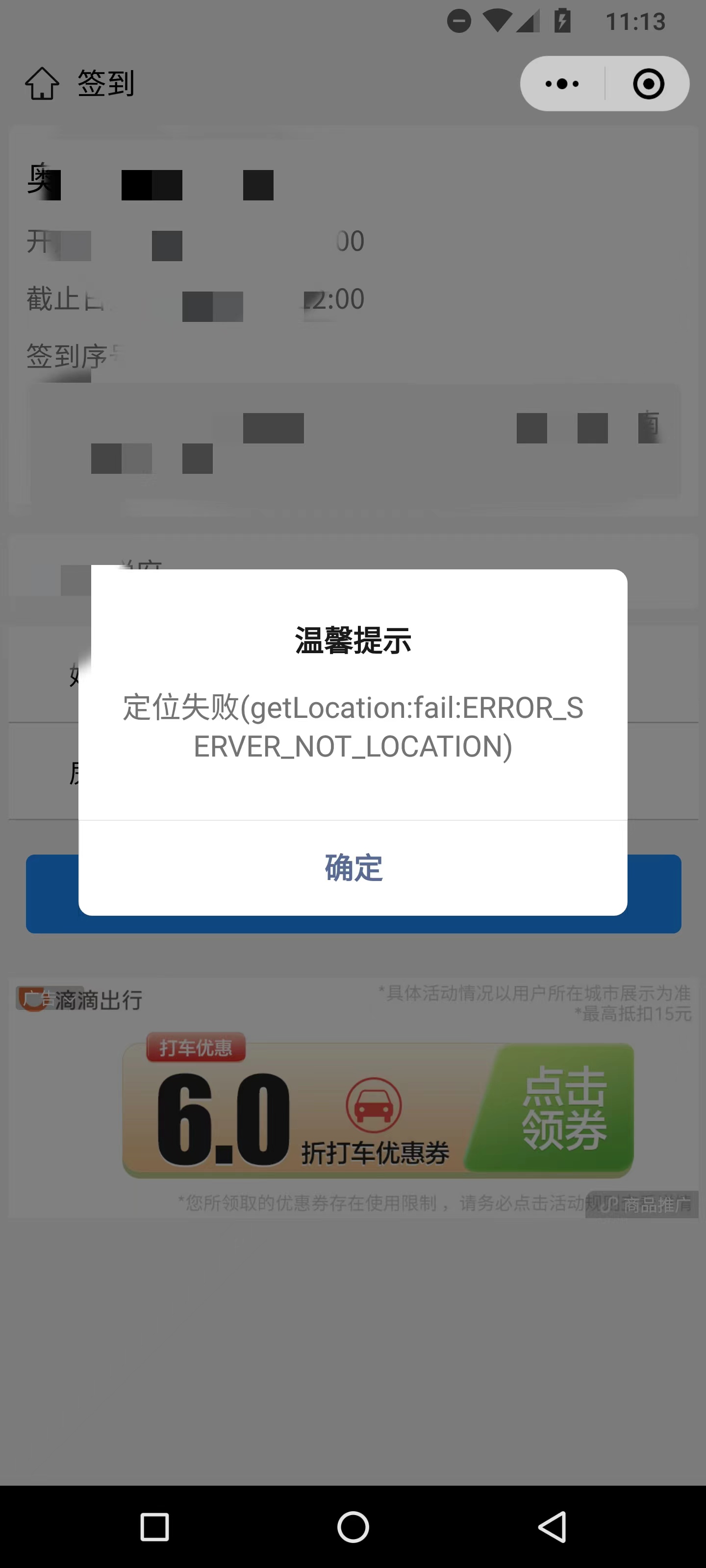Click the 签到 page title
This screenshot has width=706, height=1568.
coord(105,83)
